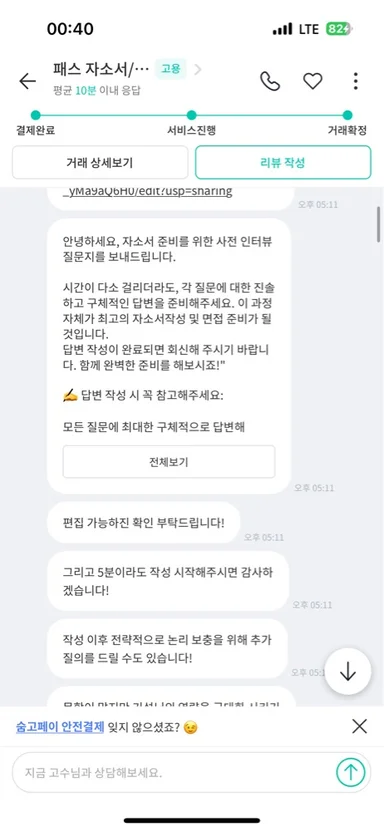The image size is (384, 831).
Task: Call the expert via phone icon
Action: 270,81
